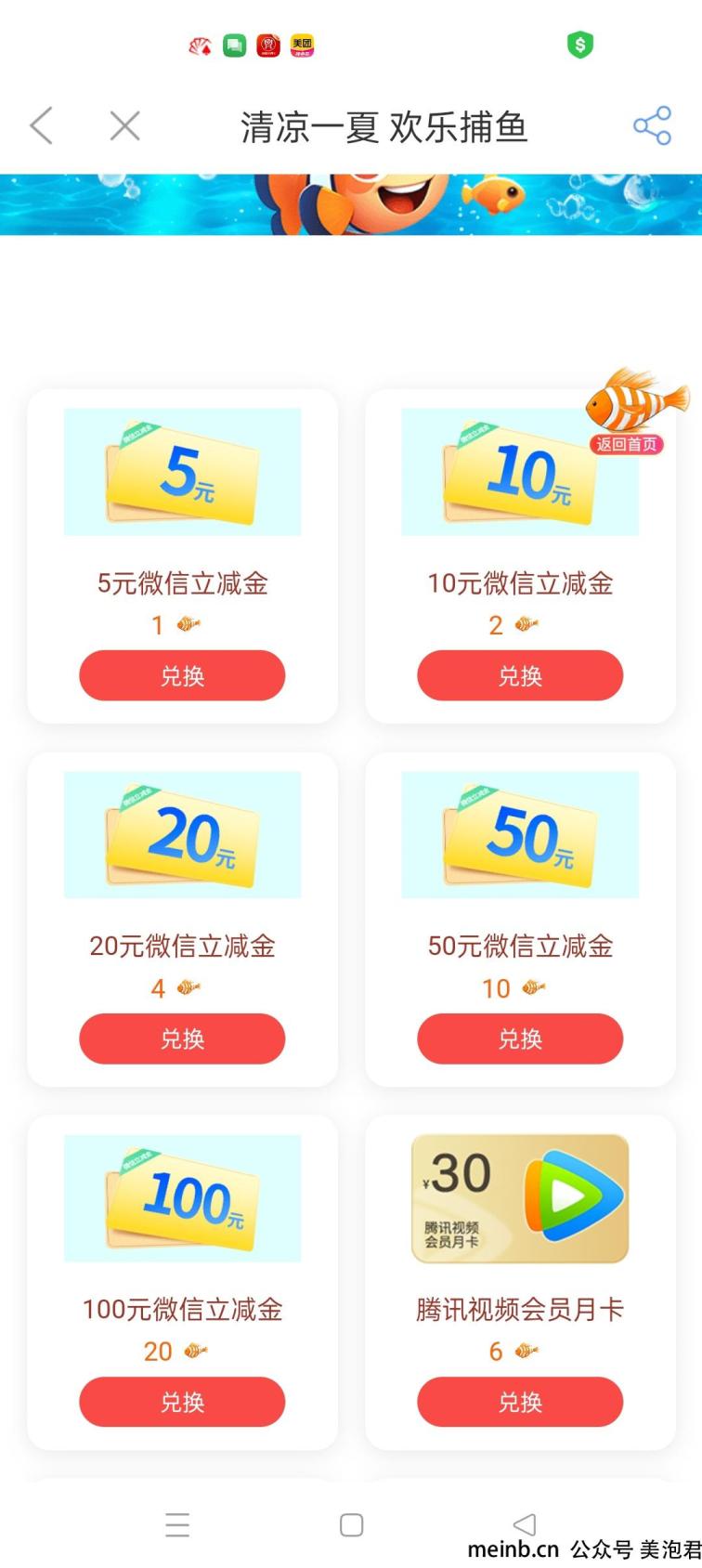Redeem the 腾讯视频会员月卡

click(519, 1402)
